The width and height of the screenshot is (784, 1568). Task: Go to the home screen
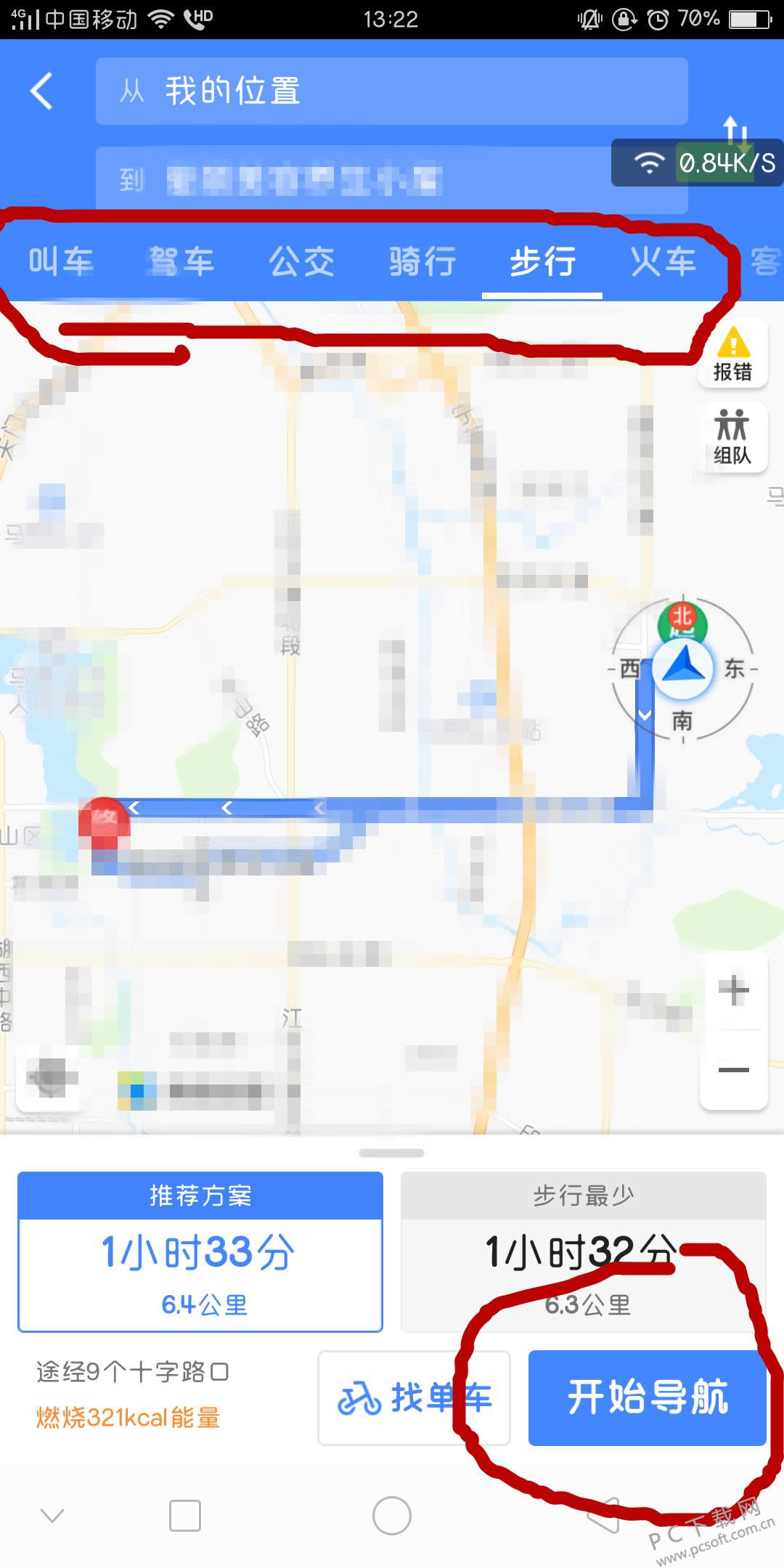tap(391, 1516)
